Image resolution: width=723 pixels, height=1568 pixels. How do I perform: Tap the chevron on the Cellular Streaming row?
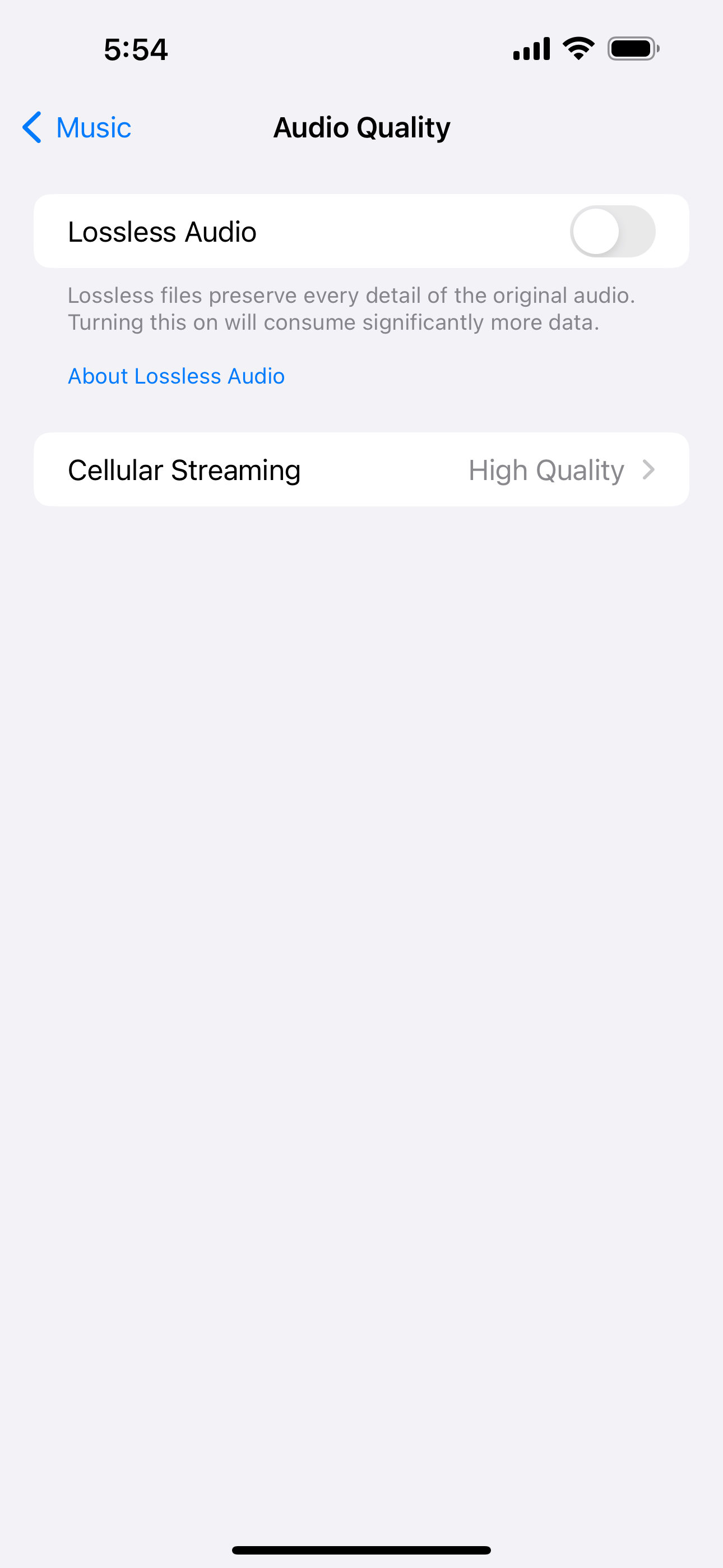point(650,469)
